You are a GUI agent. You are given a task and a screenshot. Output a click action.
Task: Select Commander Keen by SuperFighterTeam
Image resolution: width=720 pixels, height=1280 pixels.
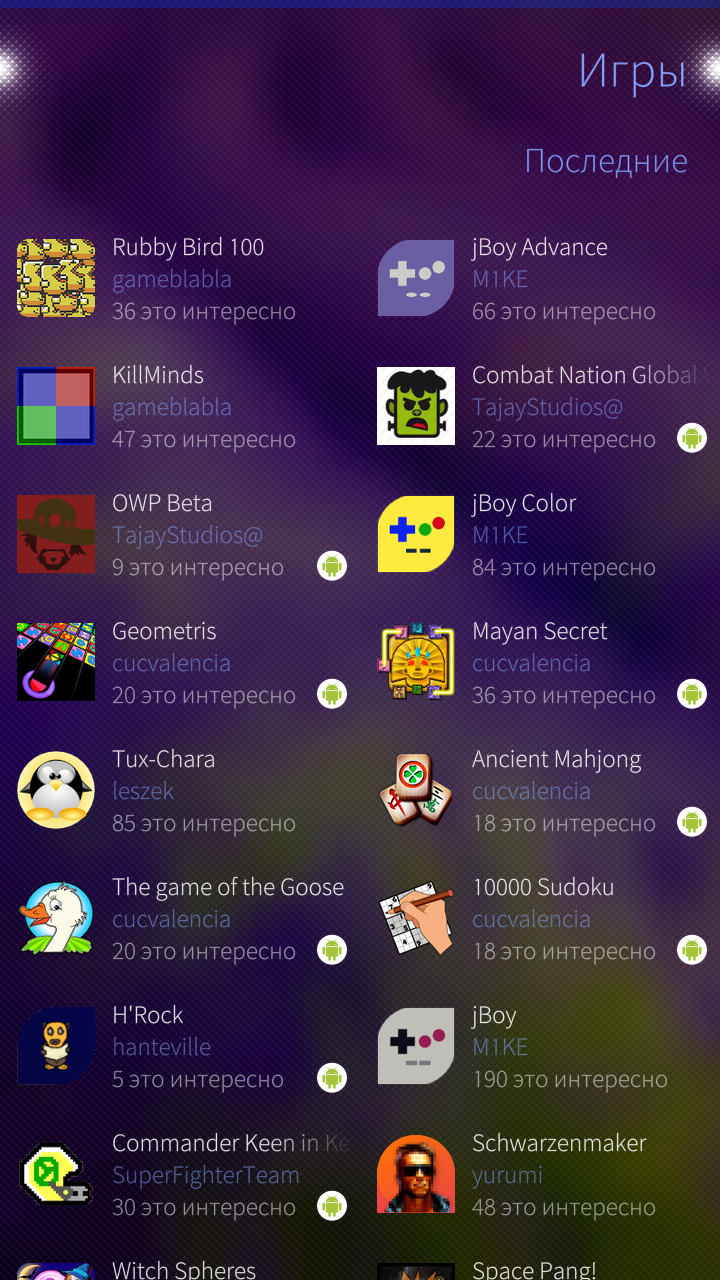180,1174
